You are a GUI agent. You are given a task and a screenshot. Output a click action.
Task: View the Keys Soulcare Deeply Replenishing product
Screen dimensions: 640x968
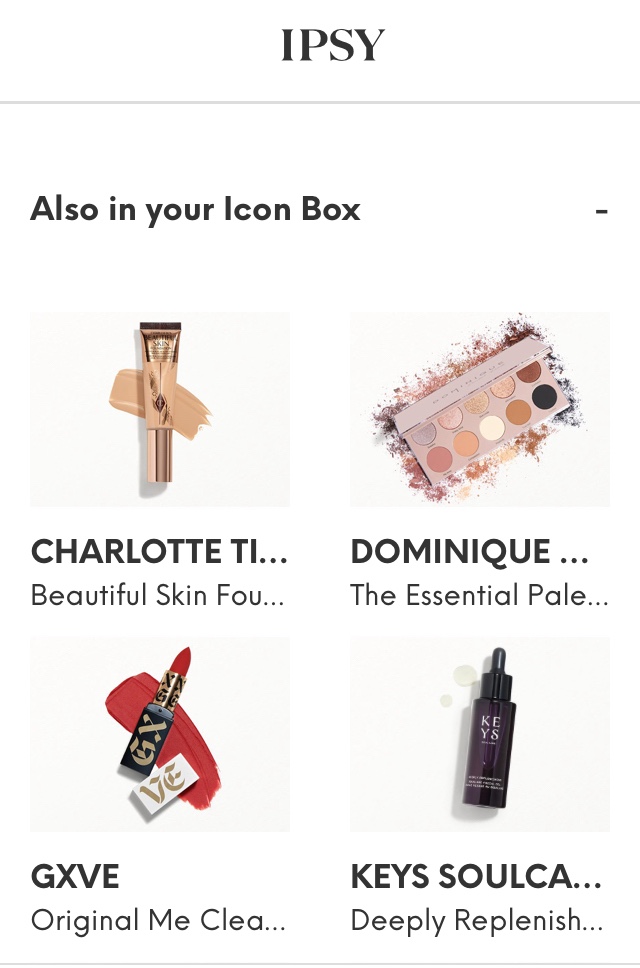pyautogui.click(x=479, y=735)
